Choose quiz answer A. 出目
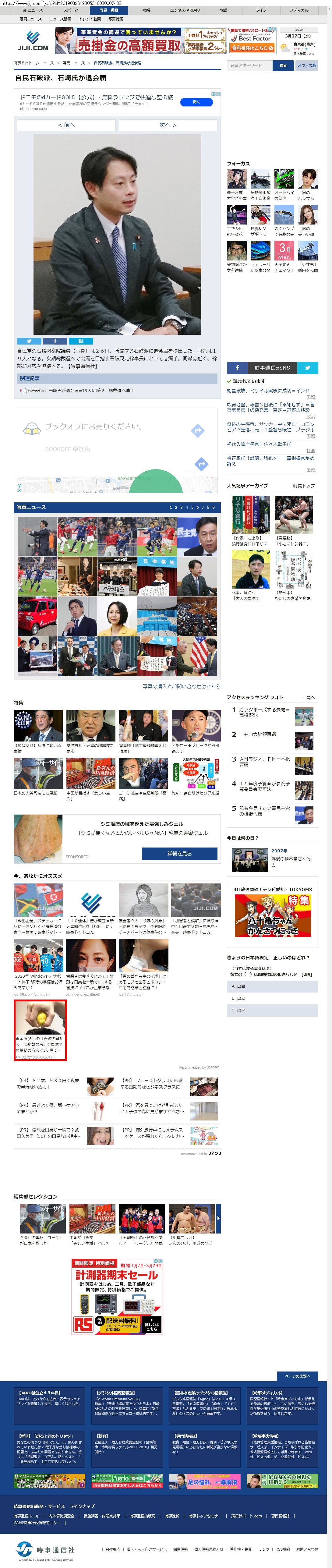Screen dimensions: 332x1568 click(x=272, y=986)
